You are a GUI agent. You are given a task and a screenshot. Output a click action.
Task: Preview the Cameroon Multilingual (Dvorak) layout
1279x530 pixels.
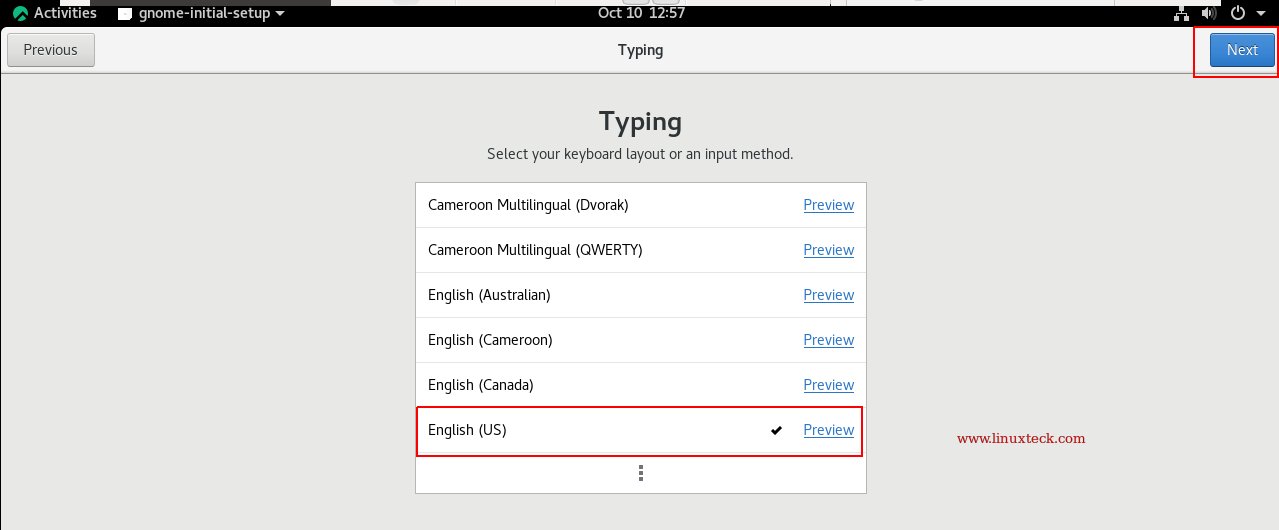click(828, 205)
